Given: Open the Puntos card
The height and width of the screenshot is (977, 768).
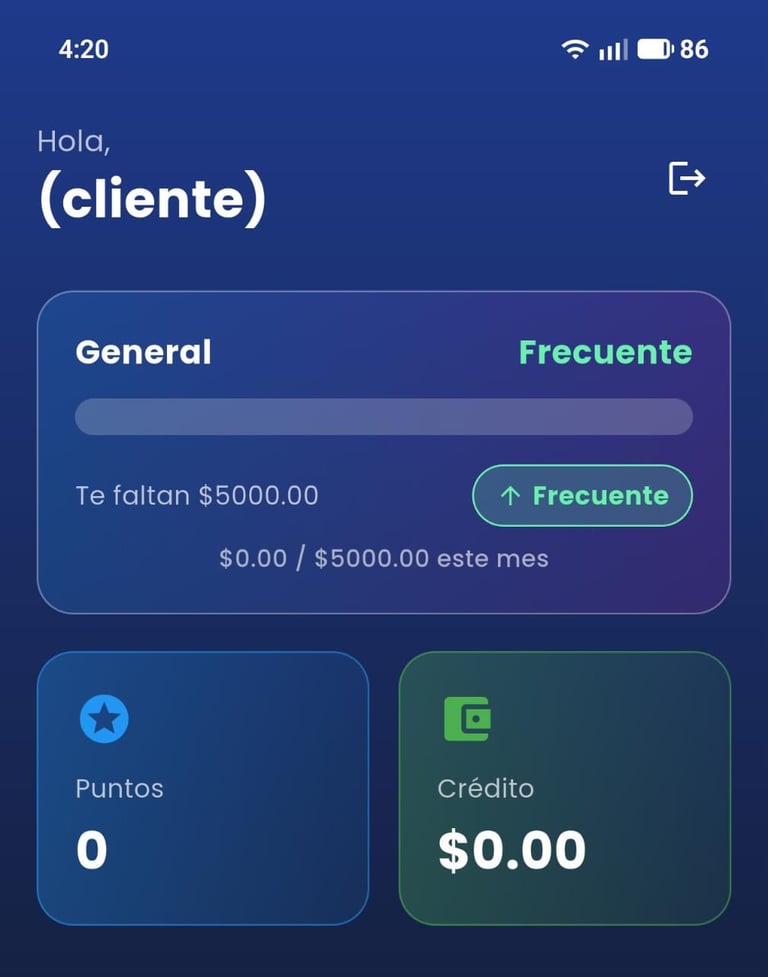Looking at the screenshot, I should pos(203,788).
